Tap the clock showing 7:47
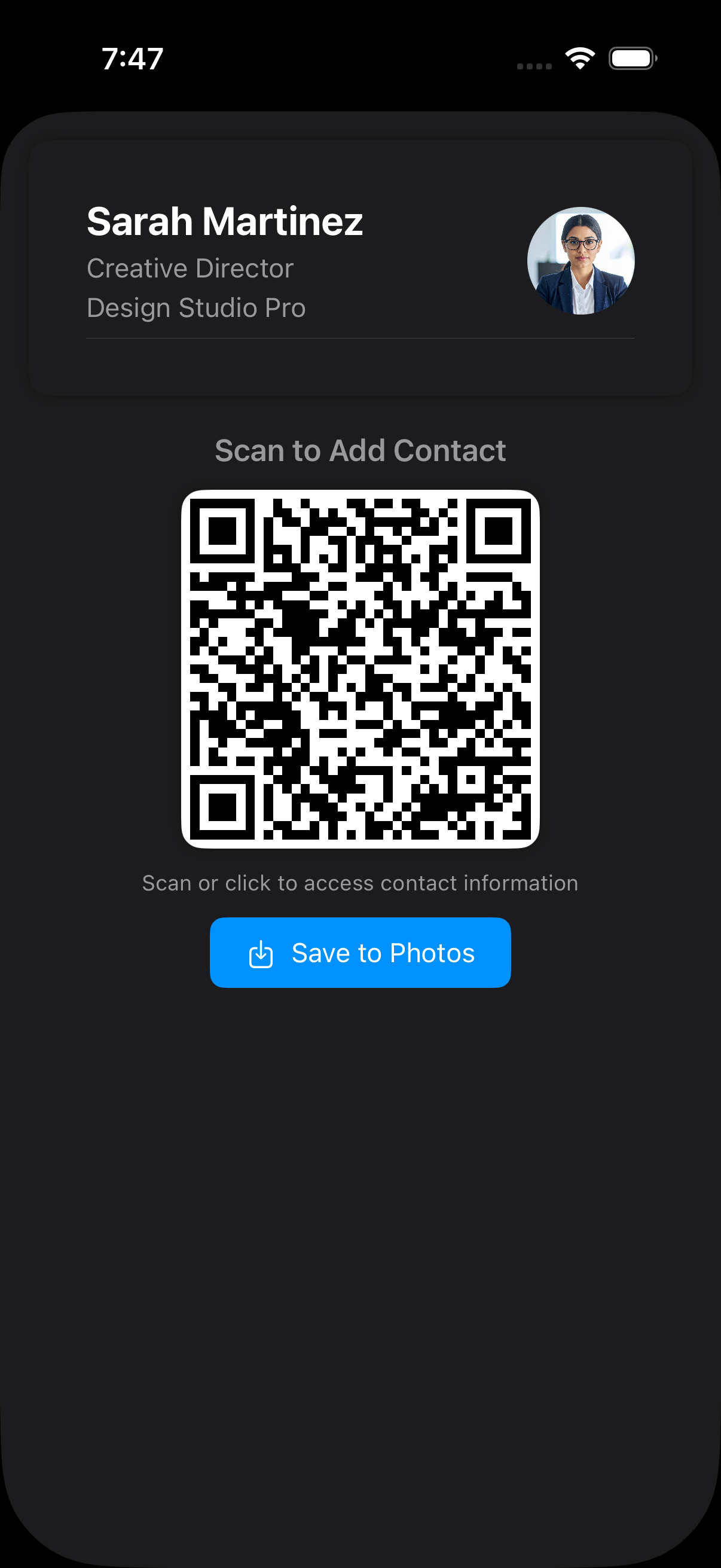Image resolution: width=721 pixels, height=1568 pixels. click(133, 58)
